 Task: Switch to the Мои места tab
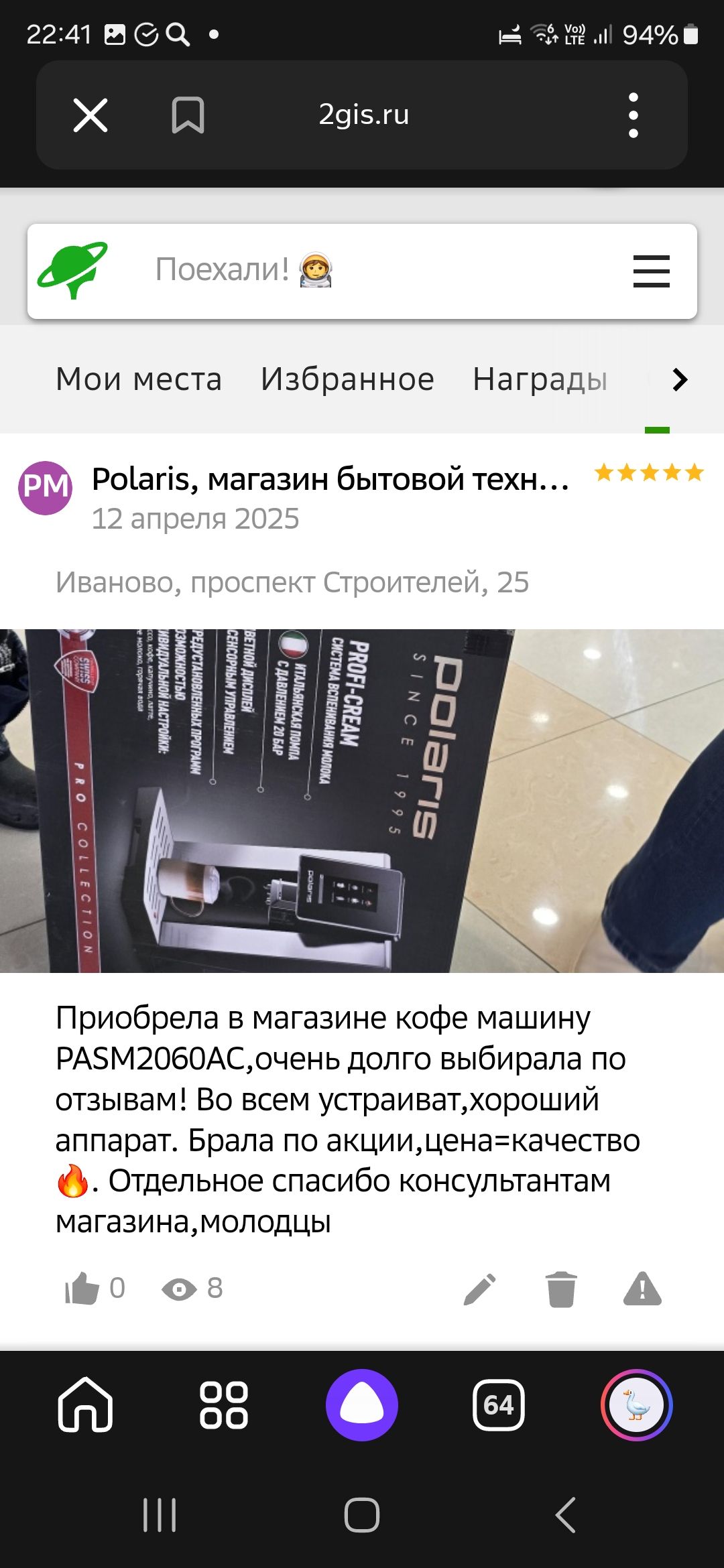[139, 379]
